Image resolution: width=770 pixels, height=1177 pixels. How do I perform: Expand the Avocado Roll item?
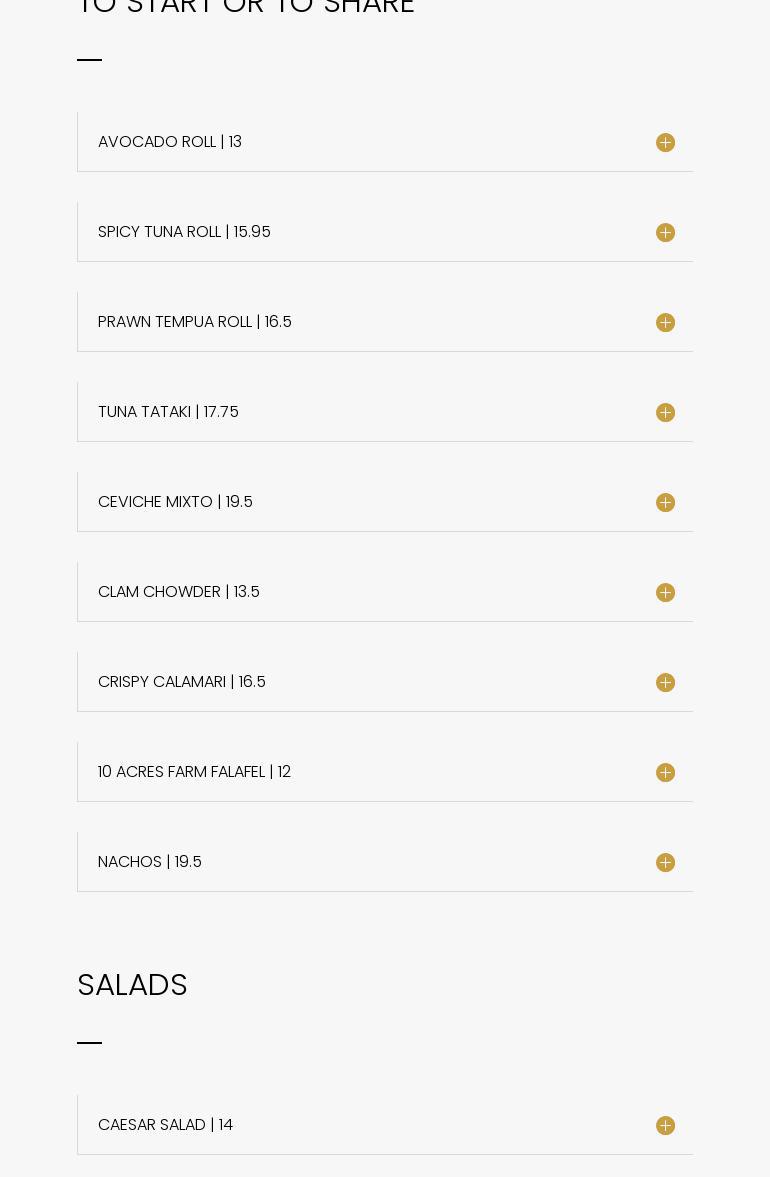pyautogui.click(x=665, y=143)
